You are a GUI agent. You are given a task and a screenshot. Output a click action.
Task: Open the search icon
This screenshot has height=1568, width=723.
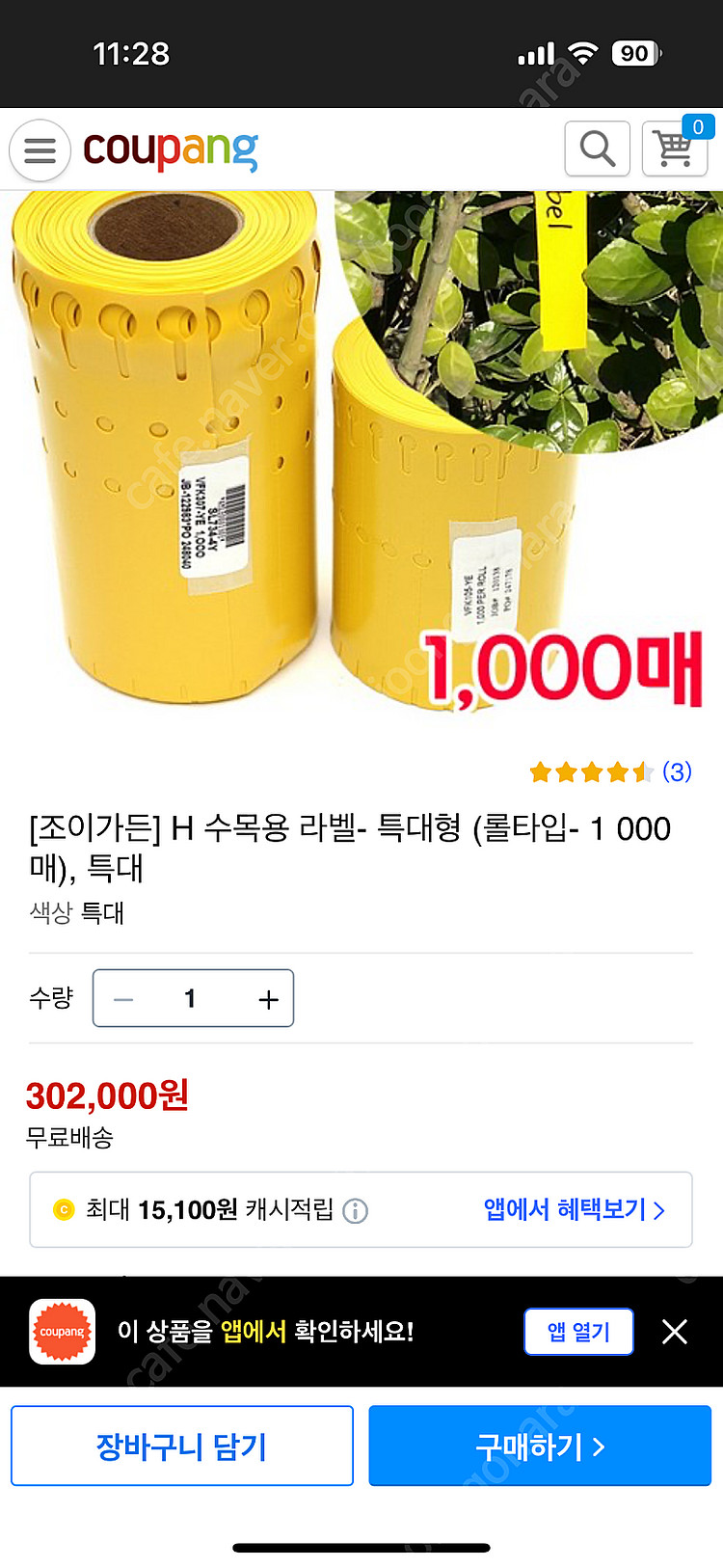[597, 148]
